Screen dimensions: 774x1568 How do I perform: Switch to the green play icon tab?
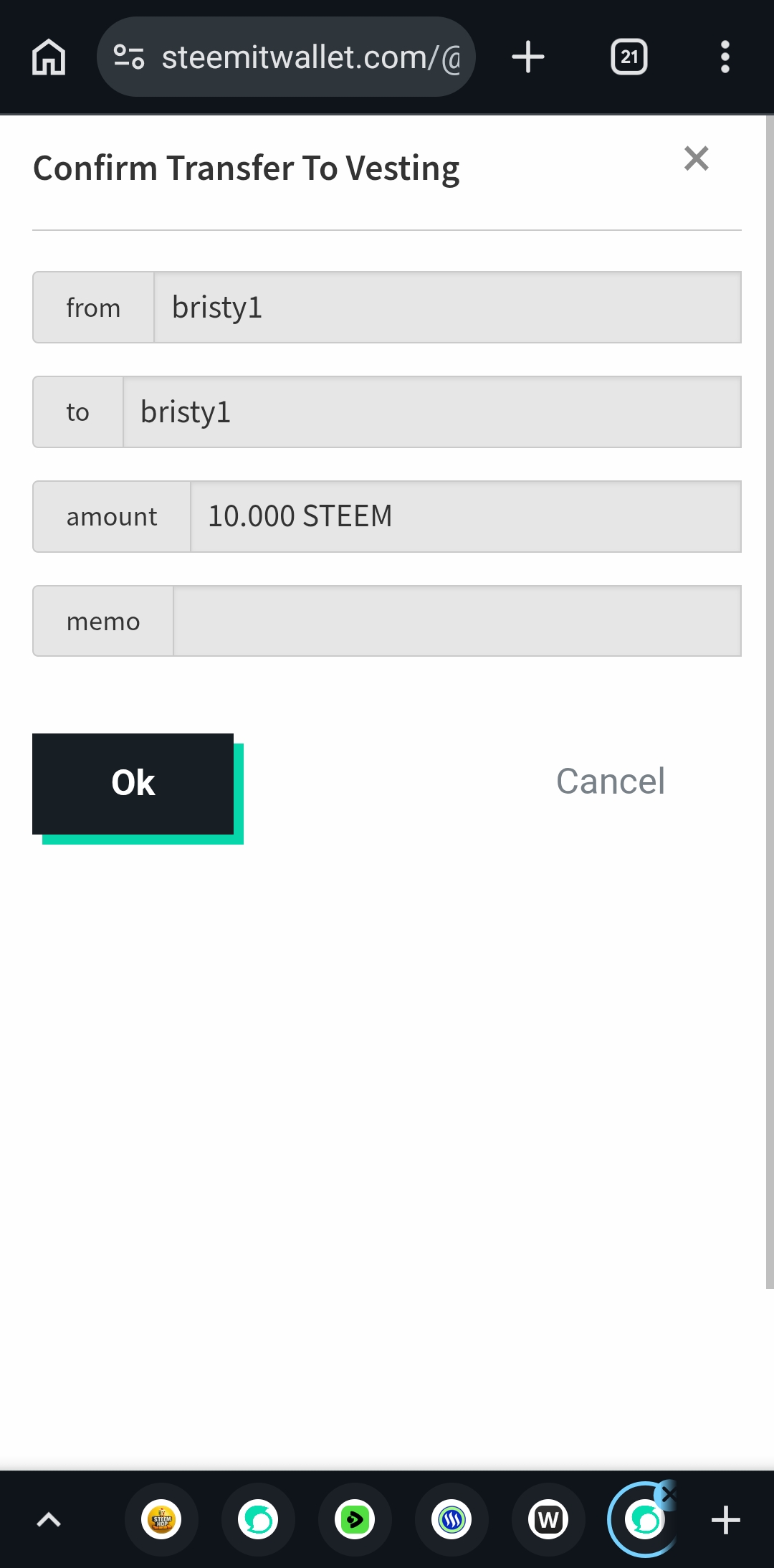click(x=355, y=1519)
